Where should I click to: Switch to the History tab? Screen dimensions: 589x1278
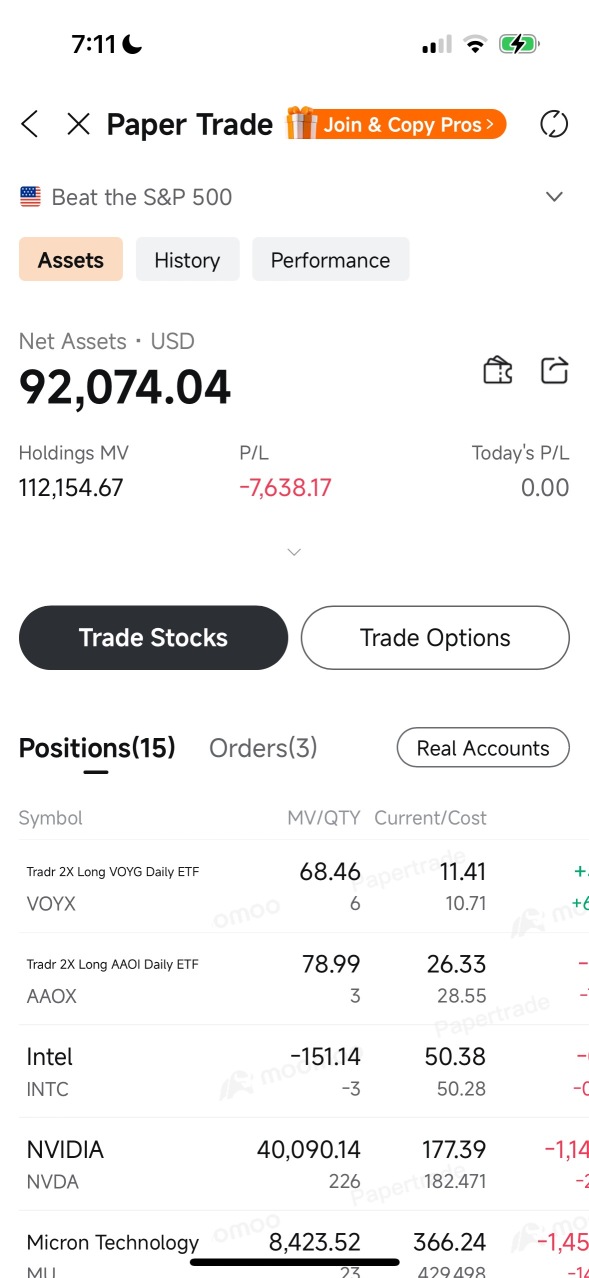187,260
